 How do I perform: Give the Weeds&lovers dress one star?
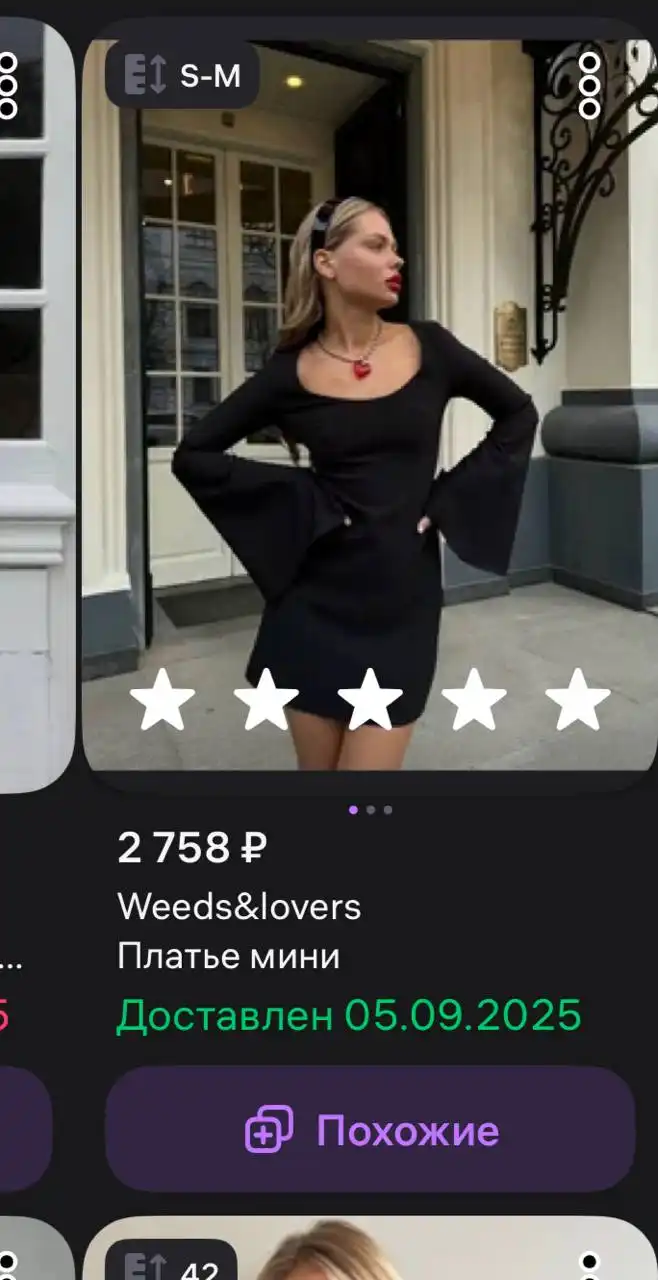(162, 700)
